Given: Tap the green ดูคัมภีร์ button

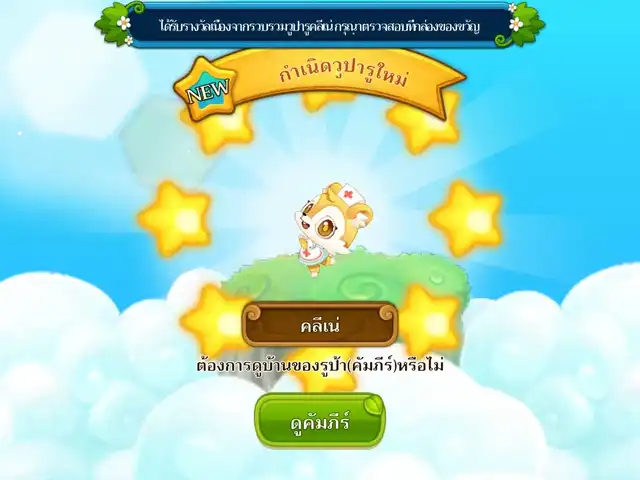Looking at the screenshot, I should coord(319,422).
